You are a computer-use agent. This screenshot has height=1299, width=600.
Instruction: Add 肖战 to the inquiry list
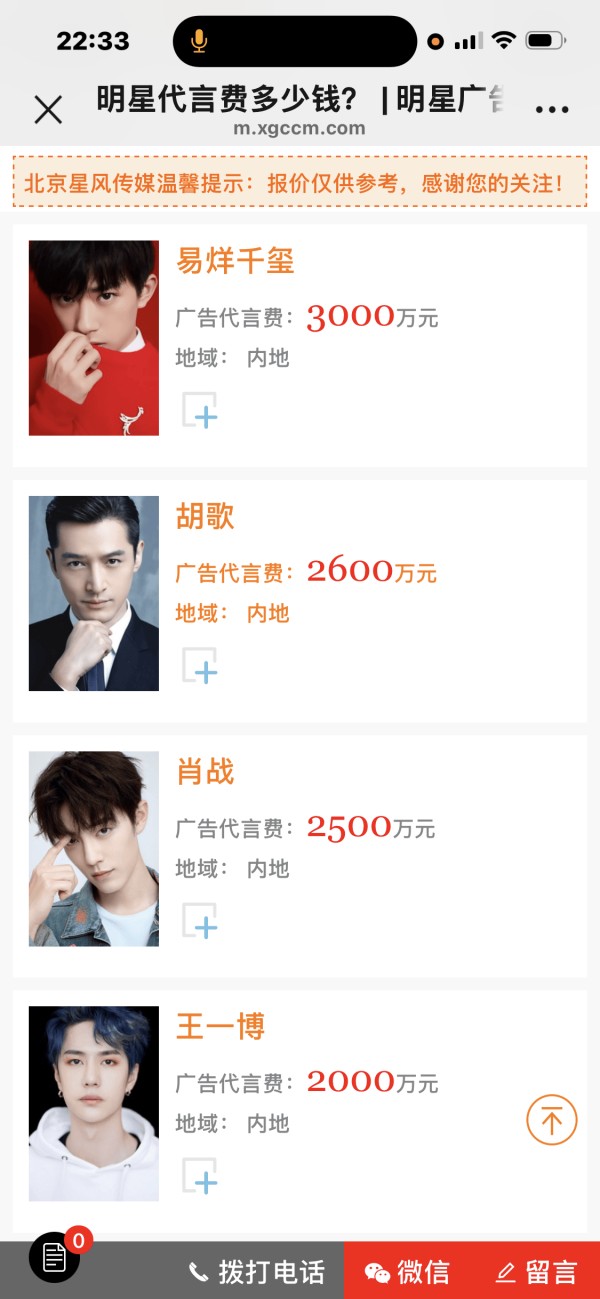pos(200,921)
